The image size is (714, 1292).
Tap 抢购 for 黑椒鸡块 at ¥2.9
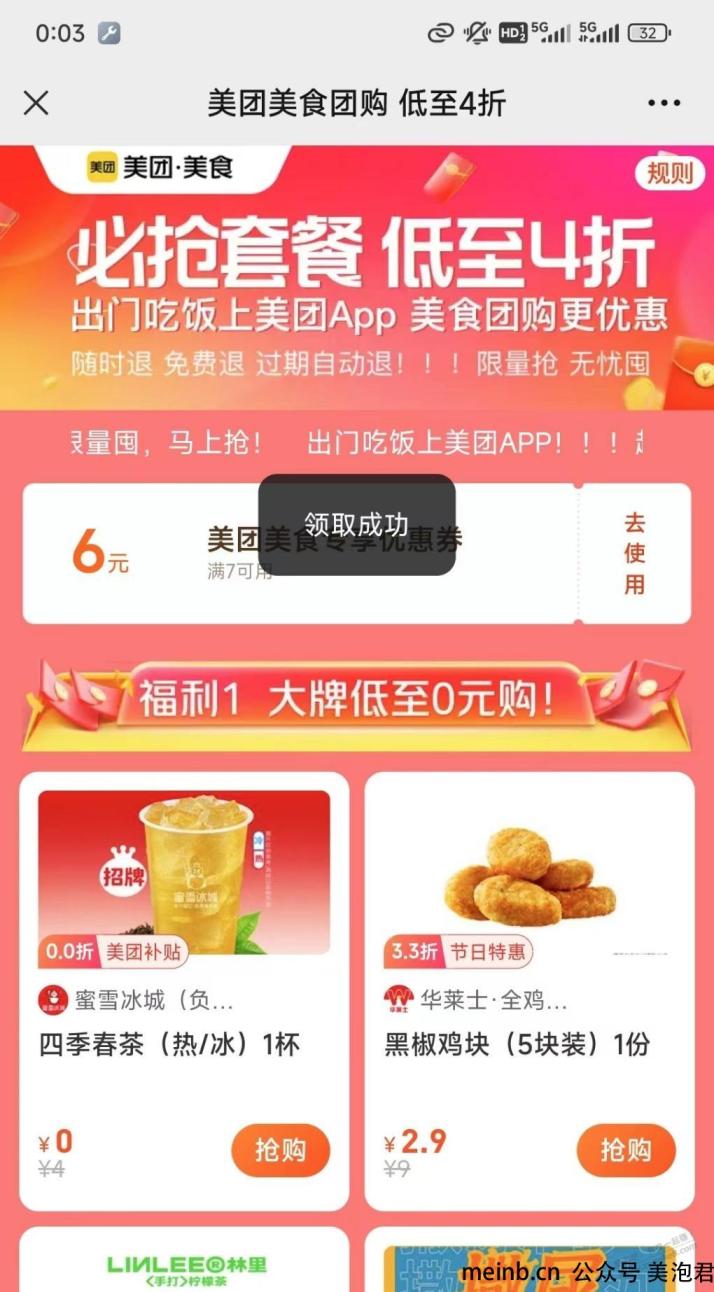[x=626, y=1150]
